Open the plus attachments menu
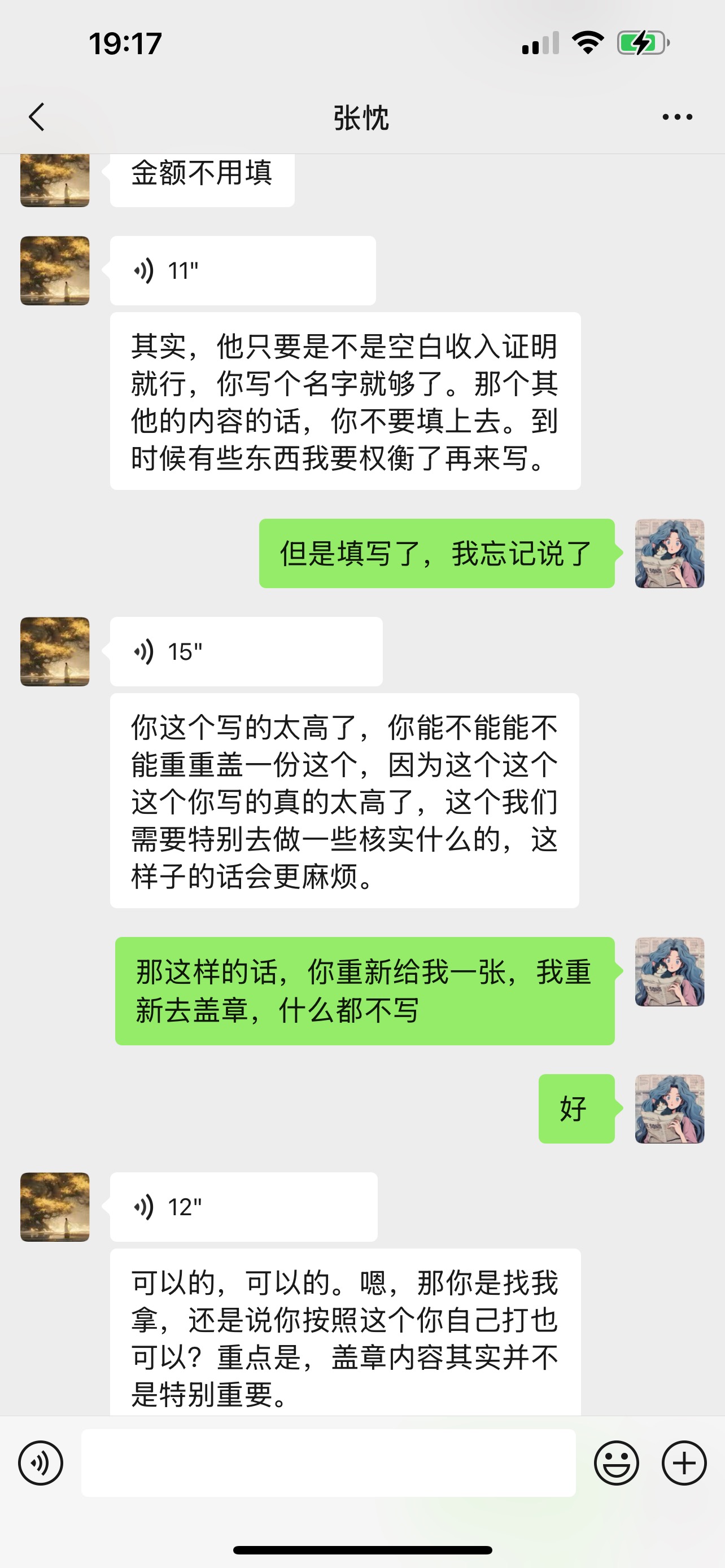This screenshot has width=725, height=1568. [x=684, y=1462]
